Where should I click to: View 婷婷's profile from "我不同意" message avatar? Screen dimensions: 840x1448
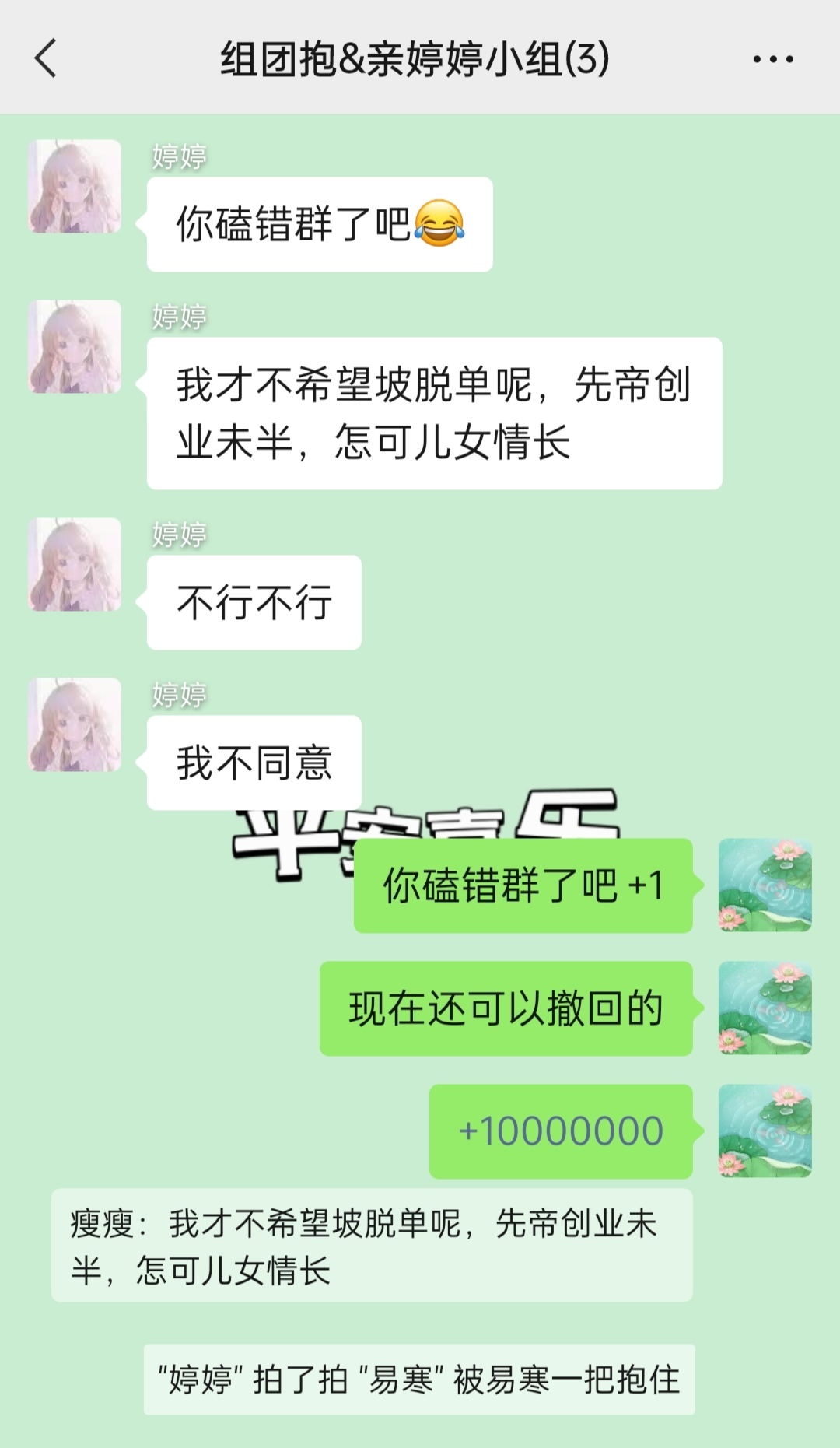click(x=75, y=725)
